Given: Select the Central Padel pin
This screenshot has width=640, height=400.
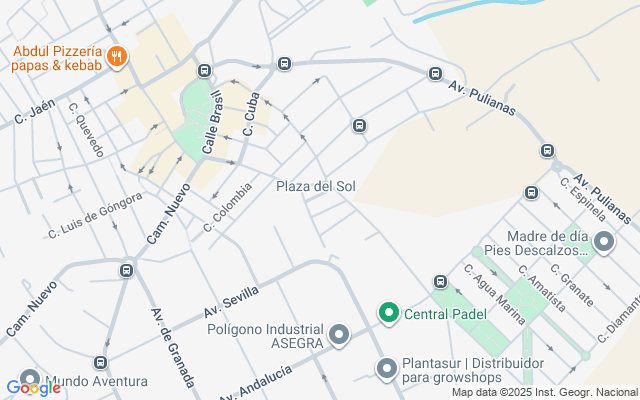Looking at the screenshot, I should click(x=388, y=314).
